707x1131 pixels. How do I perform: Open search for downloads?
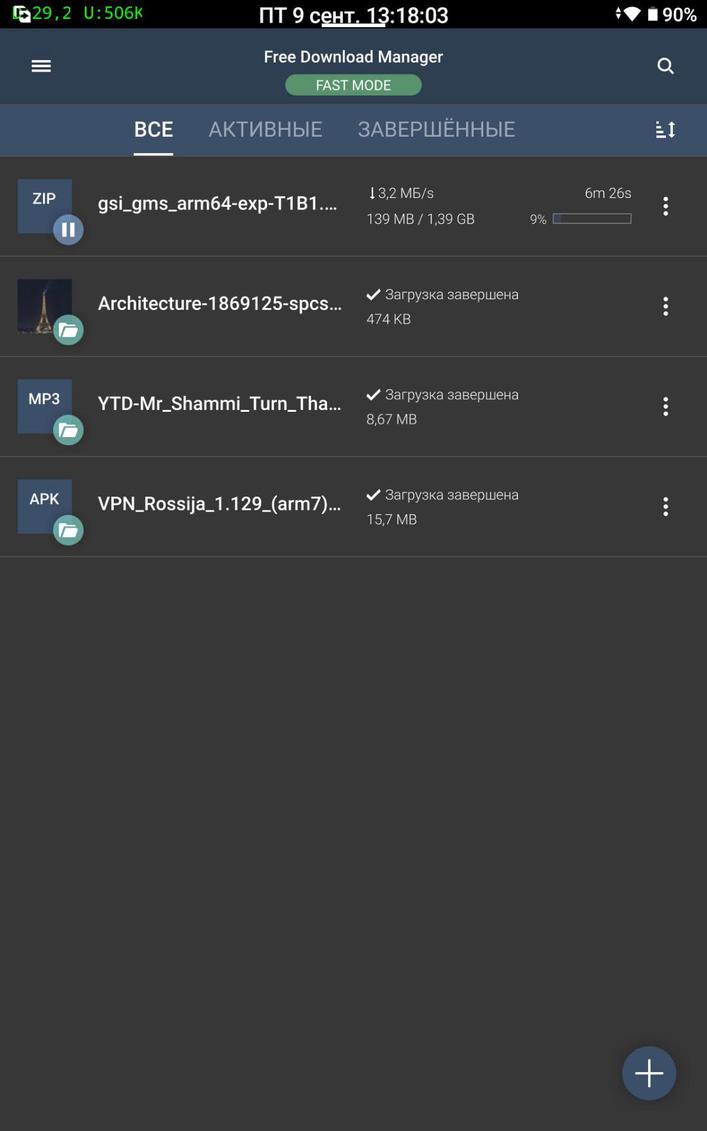(x=665, y=66)
